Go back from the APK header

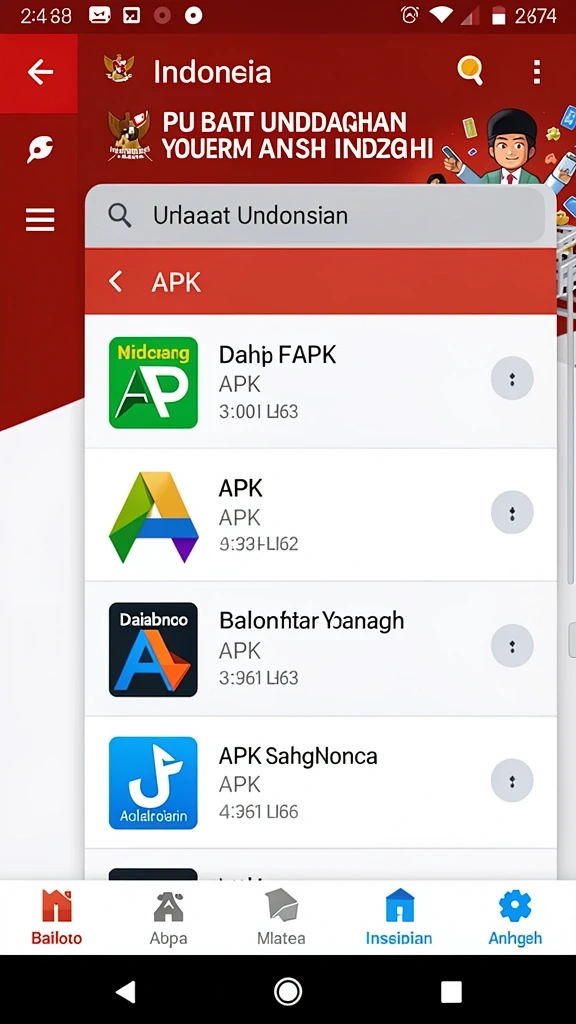click(116, 281)
